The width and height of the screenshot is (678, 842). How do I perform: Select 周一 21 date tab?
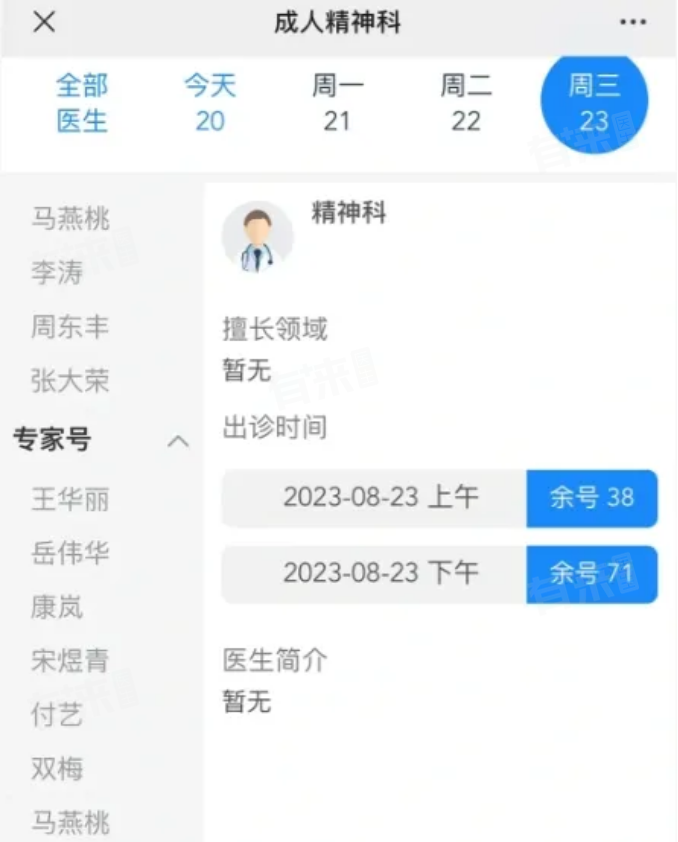point(337,103)
